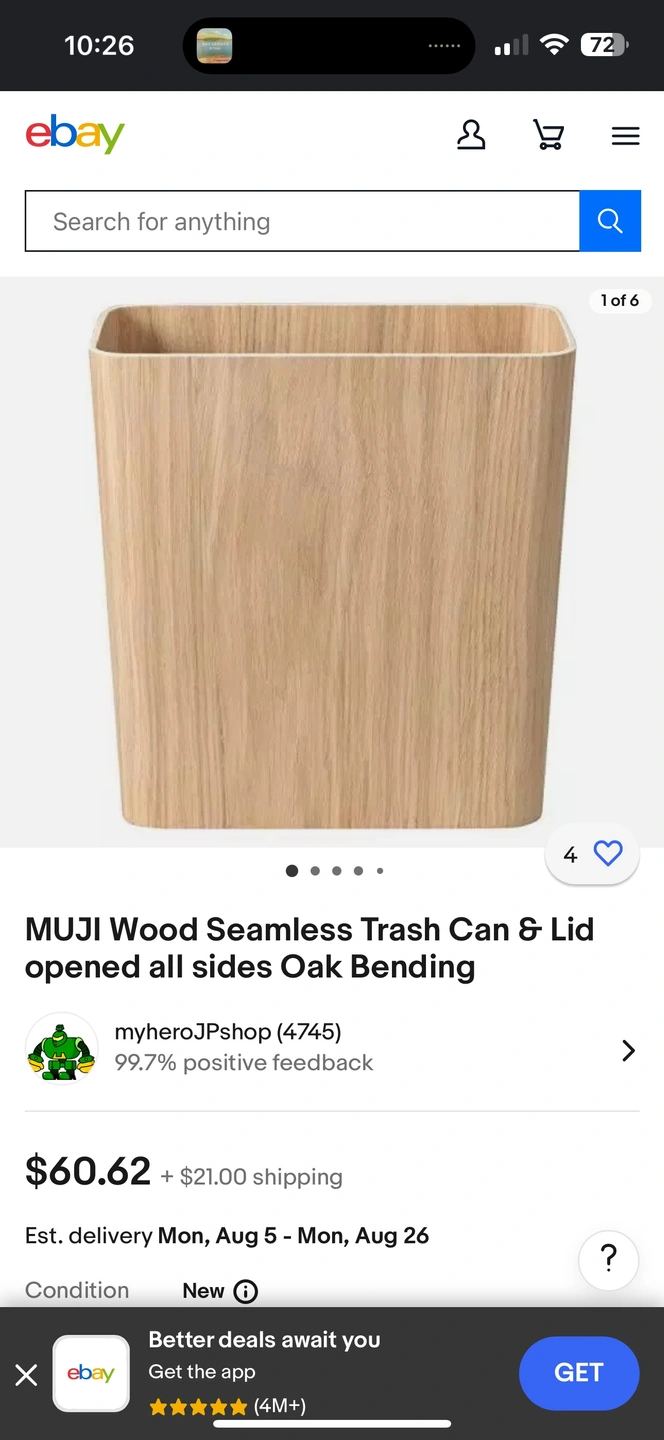Open the help question mark button
The image size is (664, 1440).
(608, 1259)
